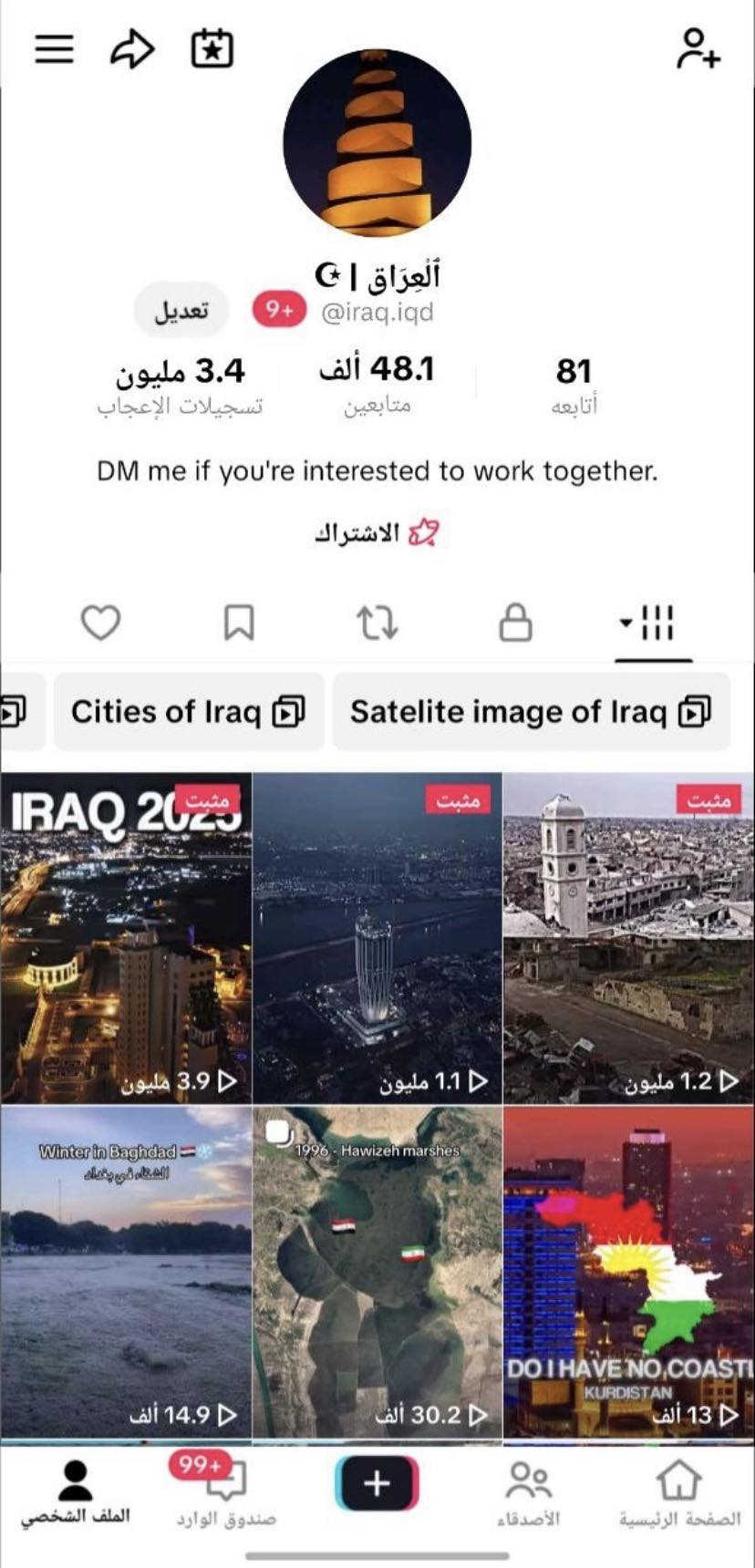The width and height of the screenshot is (755, 1568).
Task: Open the Satelite image of Iraq playlist
Action: 531,712
